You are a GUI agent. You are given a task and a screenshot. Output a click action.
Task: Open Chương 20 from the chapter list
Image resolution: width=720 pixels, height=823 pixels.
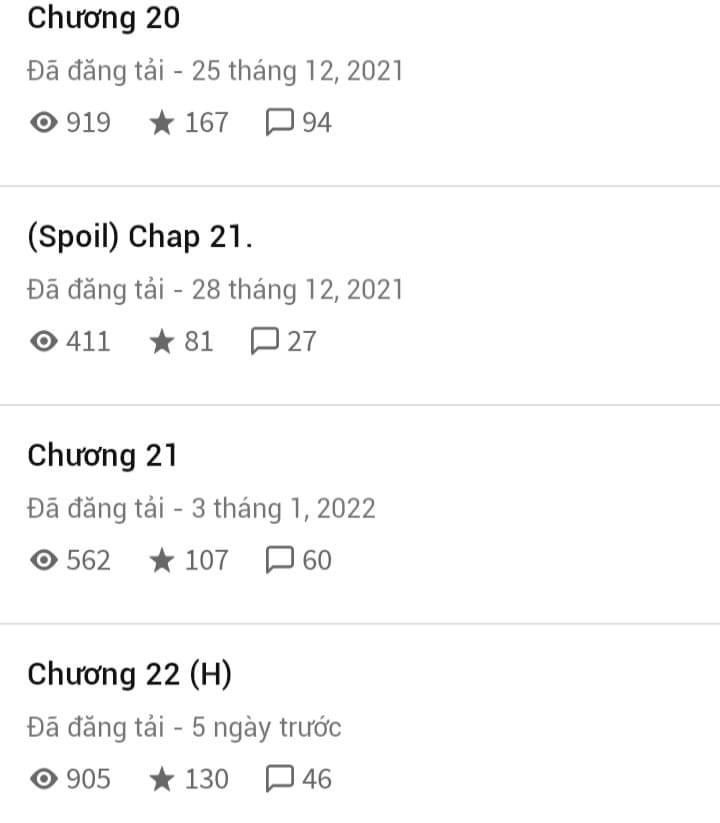pos(104,18)
